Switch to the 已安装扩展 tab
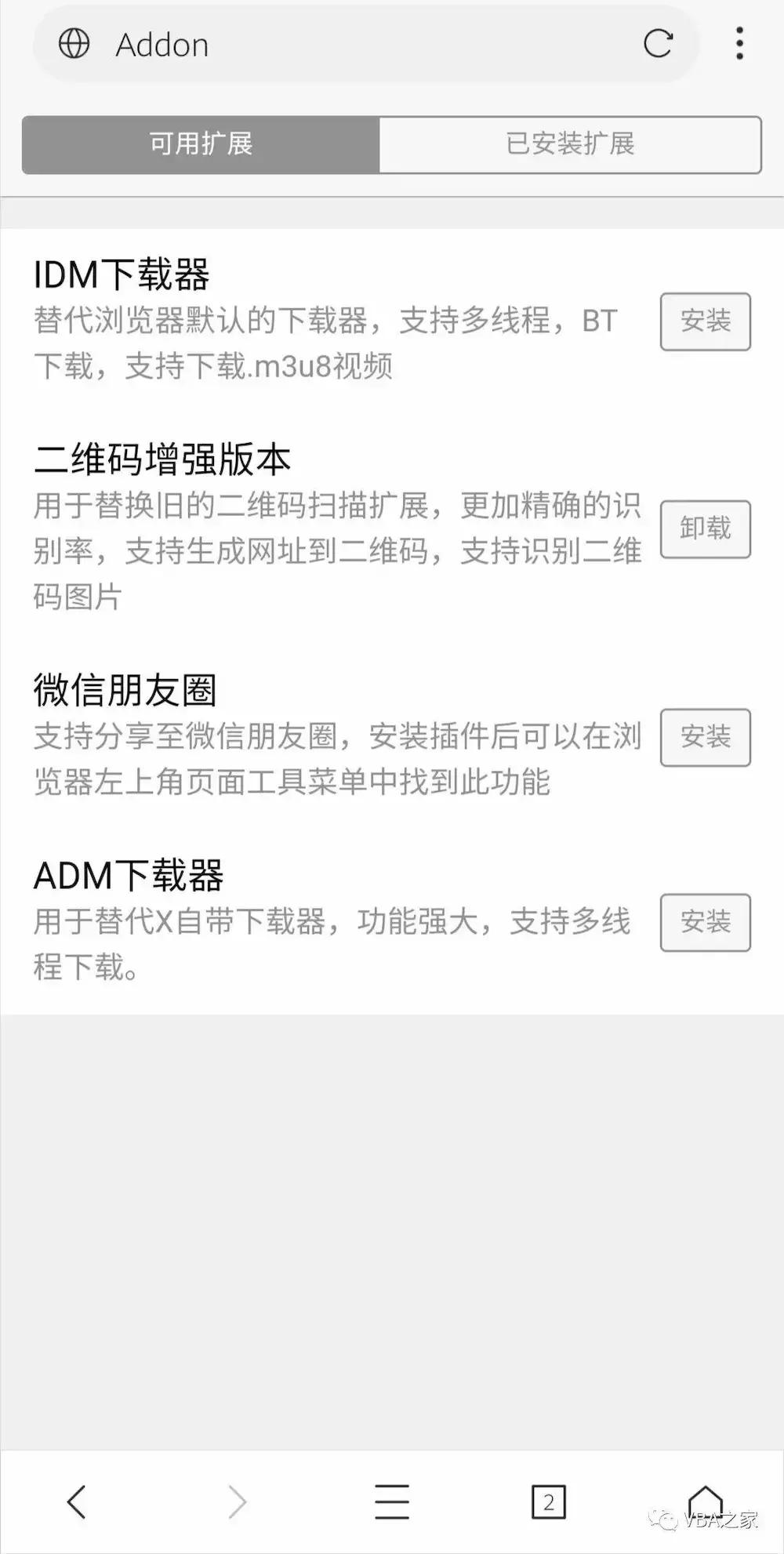The image size is (784, 1554). (x=572, y=144)
